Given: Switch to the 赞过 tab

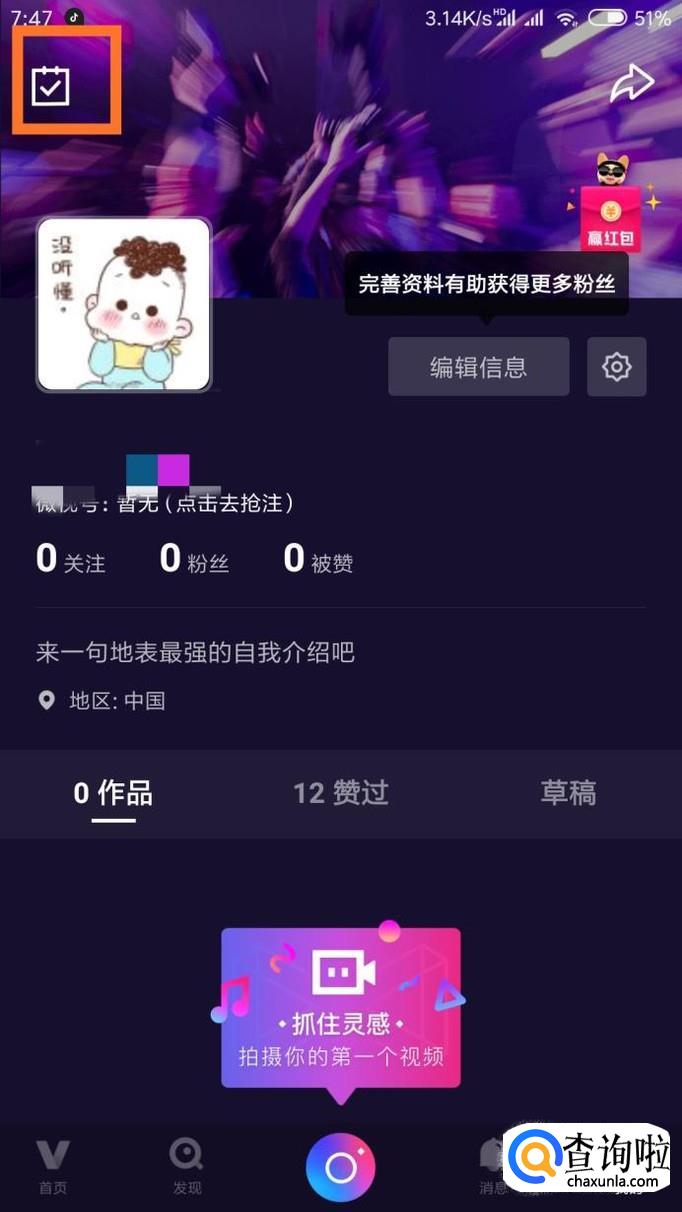Looking at the screenshot, I should tap(340, 793).
